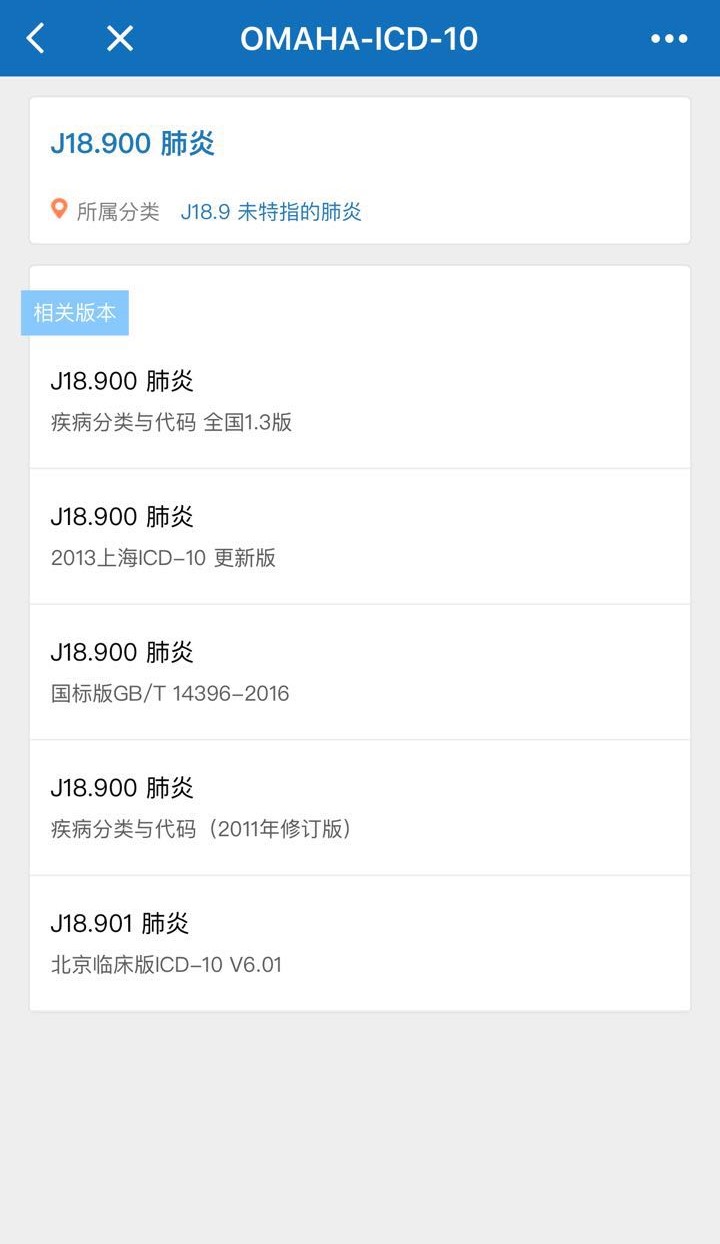Select the 2013上海ICD-10 更新版 entry

pyautogui.click(x=360, y=536)
